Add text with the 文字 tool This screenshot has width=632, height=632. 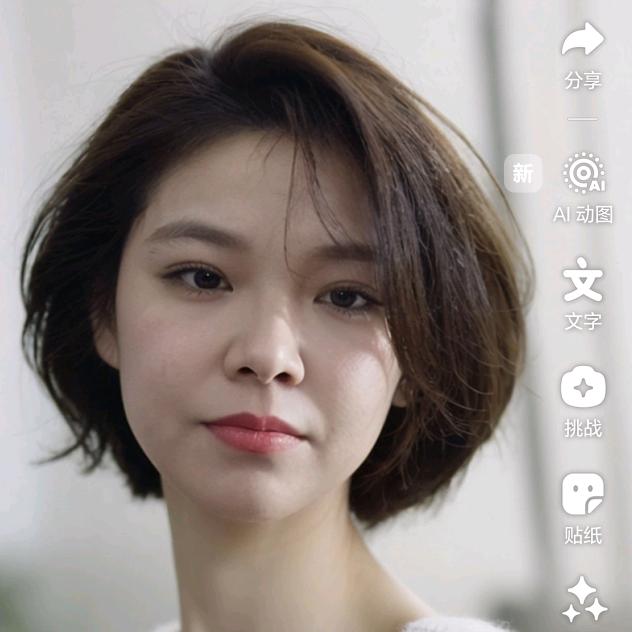pyautogui.click(x=582, y=281)
